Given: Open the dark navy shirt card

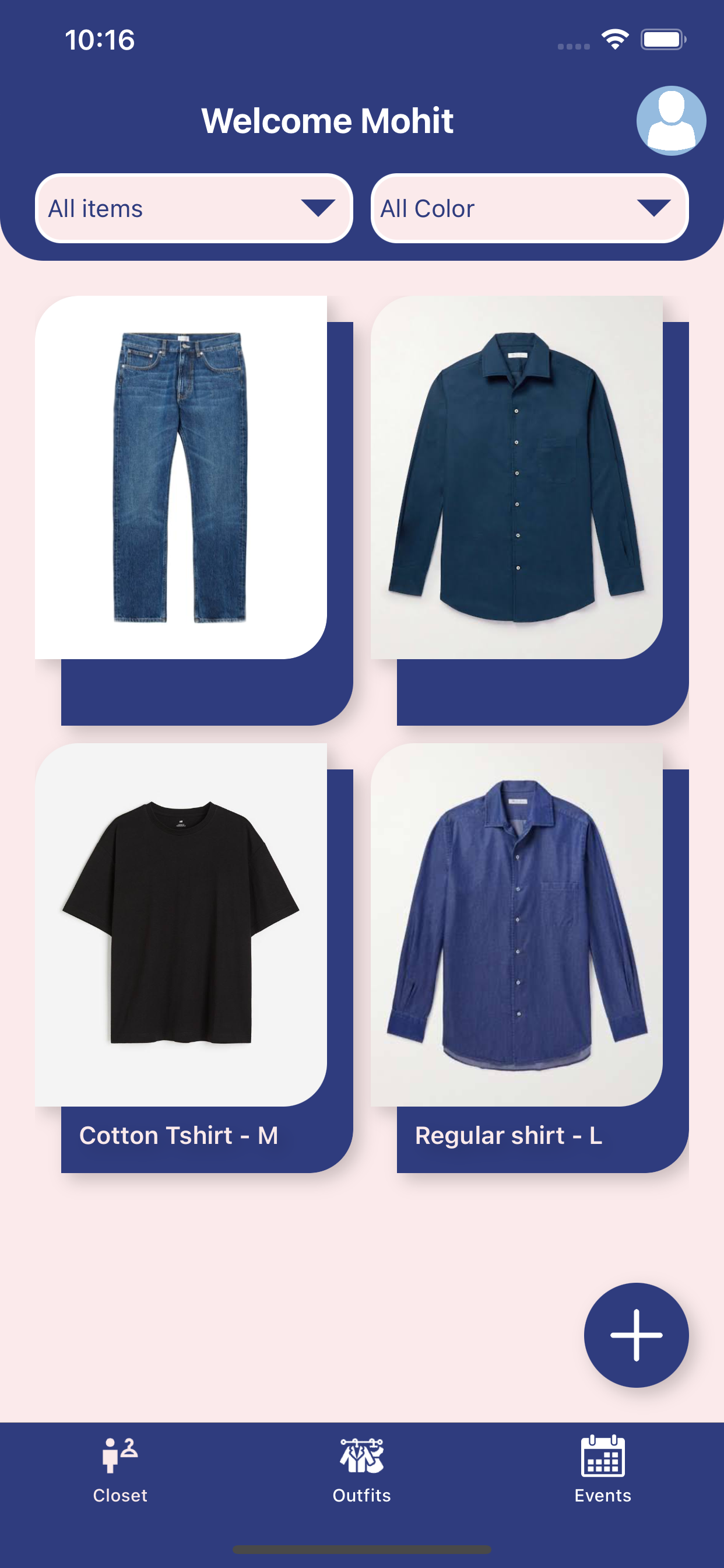Looking at the screenshot, I should pos(516,478).
